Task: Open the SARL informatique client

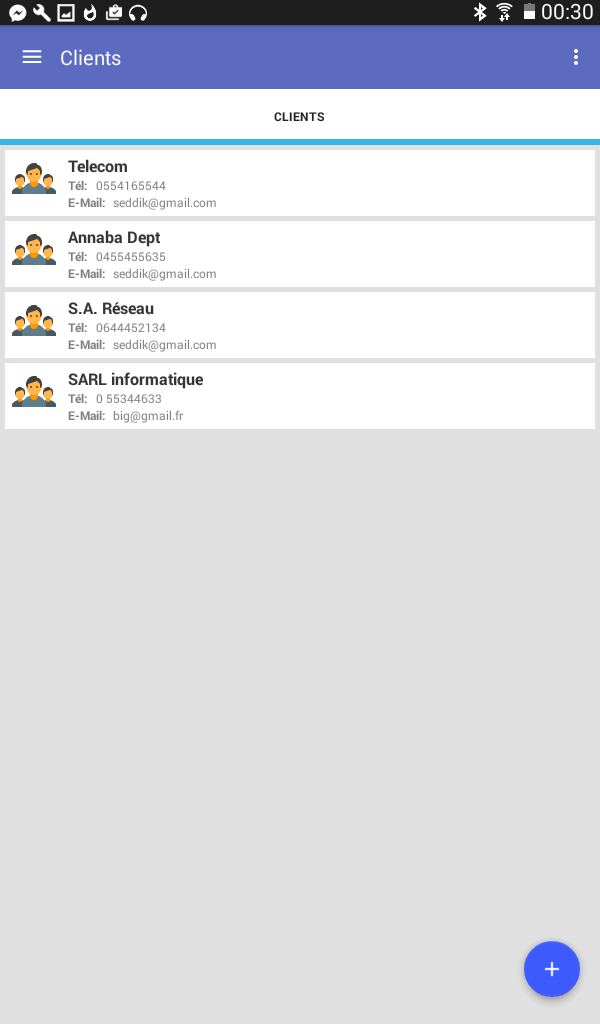Action: click(300, 396)
